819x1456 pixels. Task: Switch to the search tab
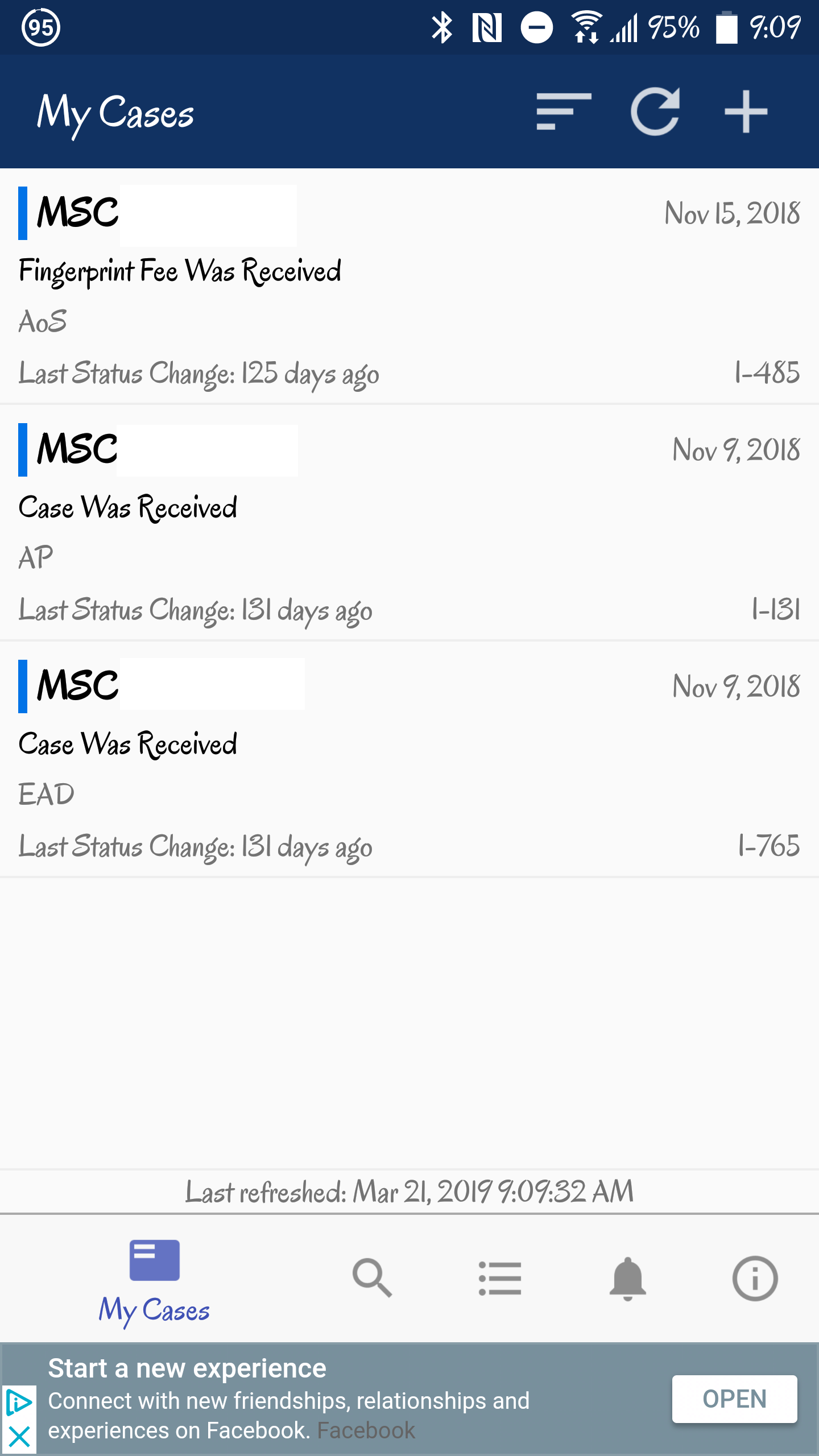pos(372,1278)
